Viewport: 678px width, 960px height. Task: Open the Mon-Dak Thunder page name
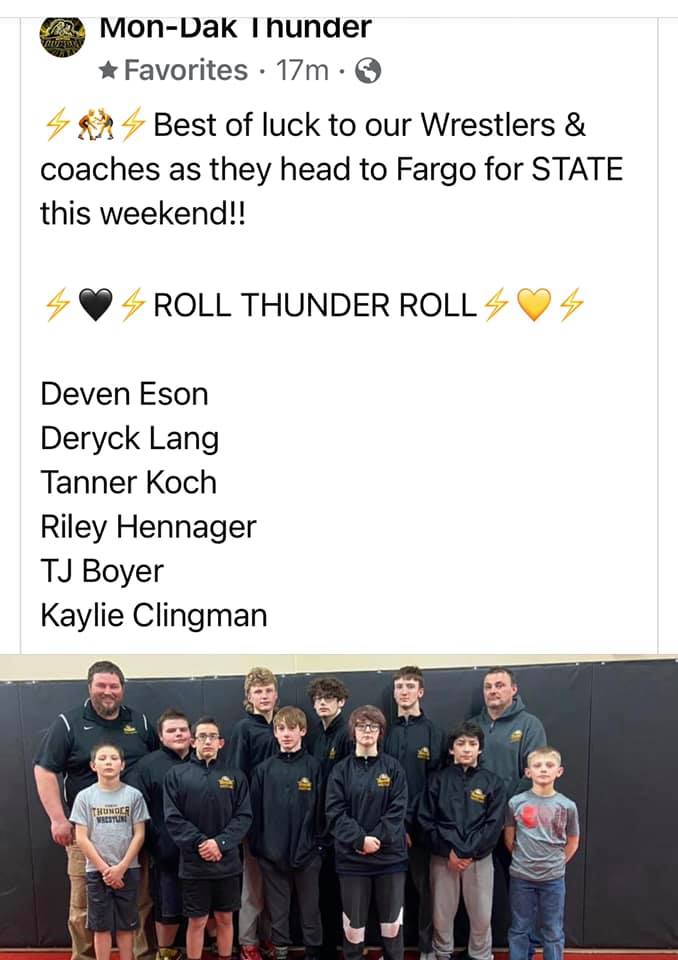pyautogui.click(x=236, y=27)
